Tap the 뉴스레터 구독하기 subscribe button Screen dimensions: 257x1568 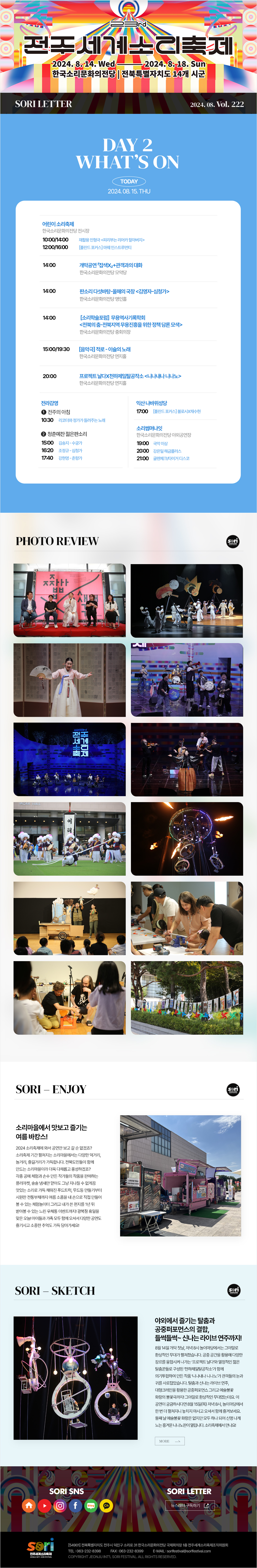pos(189,1505)
